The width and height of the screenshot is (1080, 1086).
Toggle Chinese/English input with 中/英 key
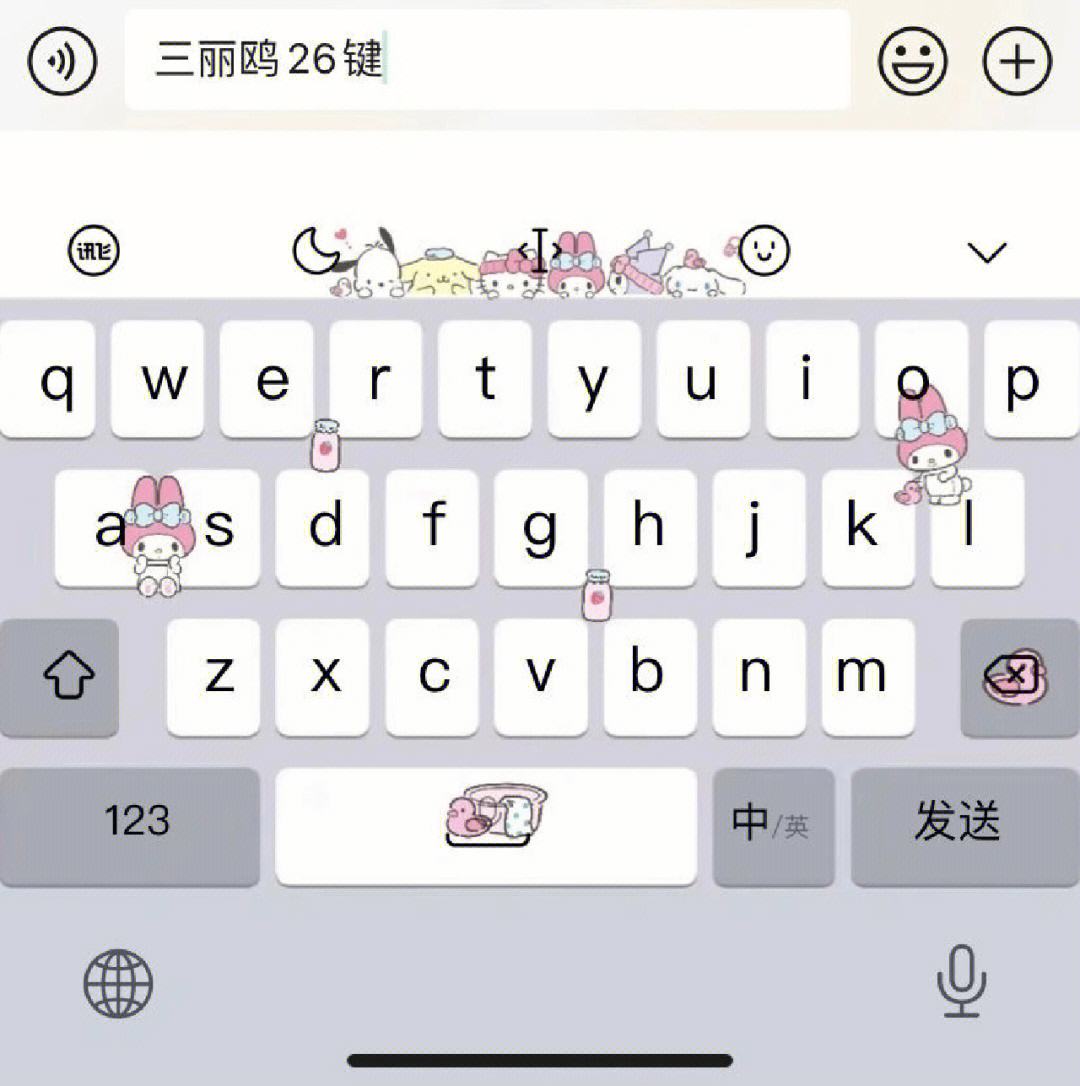[x=772, y=824]
